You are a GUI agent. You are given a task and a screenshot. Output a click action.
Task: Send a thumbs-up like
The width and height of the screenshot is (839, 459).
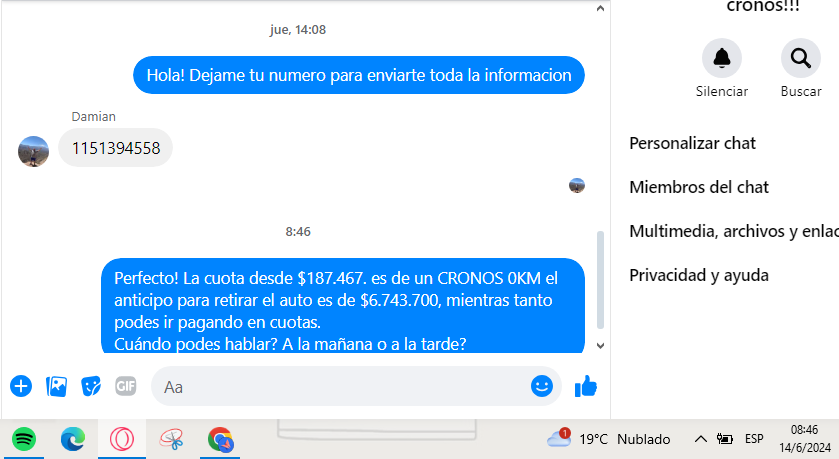click(x=586, y=385)
